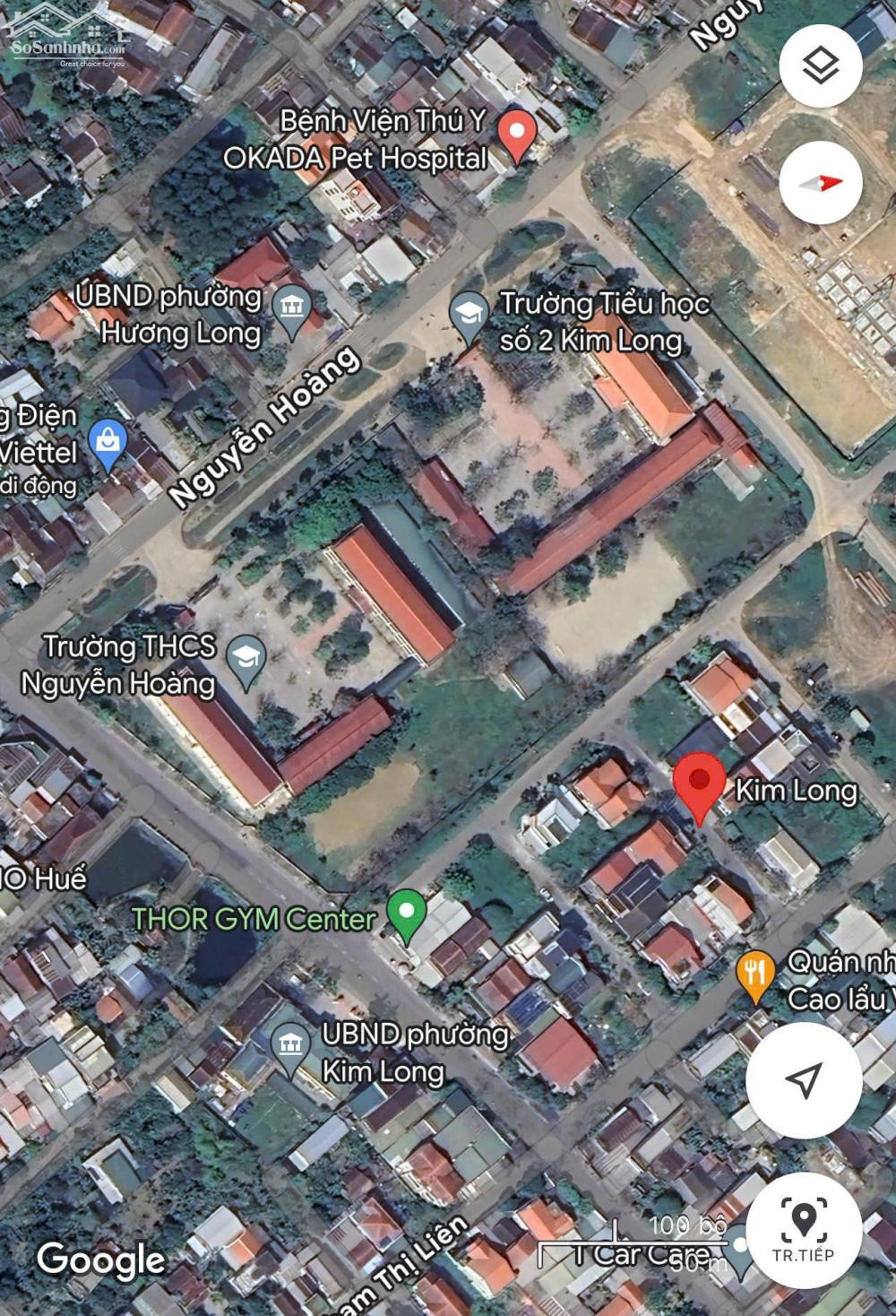The width and height of the screenshot is (896, 1316).
Task: Center map on my location
Action: click(x=804, y=1079)
